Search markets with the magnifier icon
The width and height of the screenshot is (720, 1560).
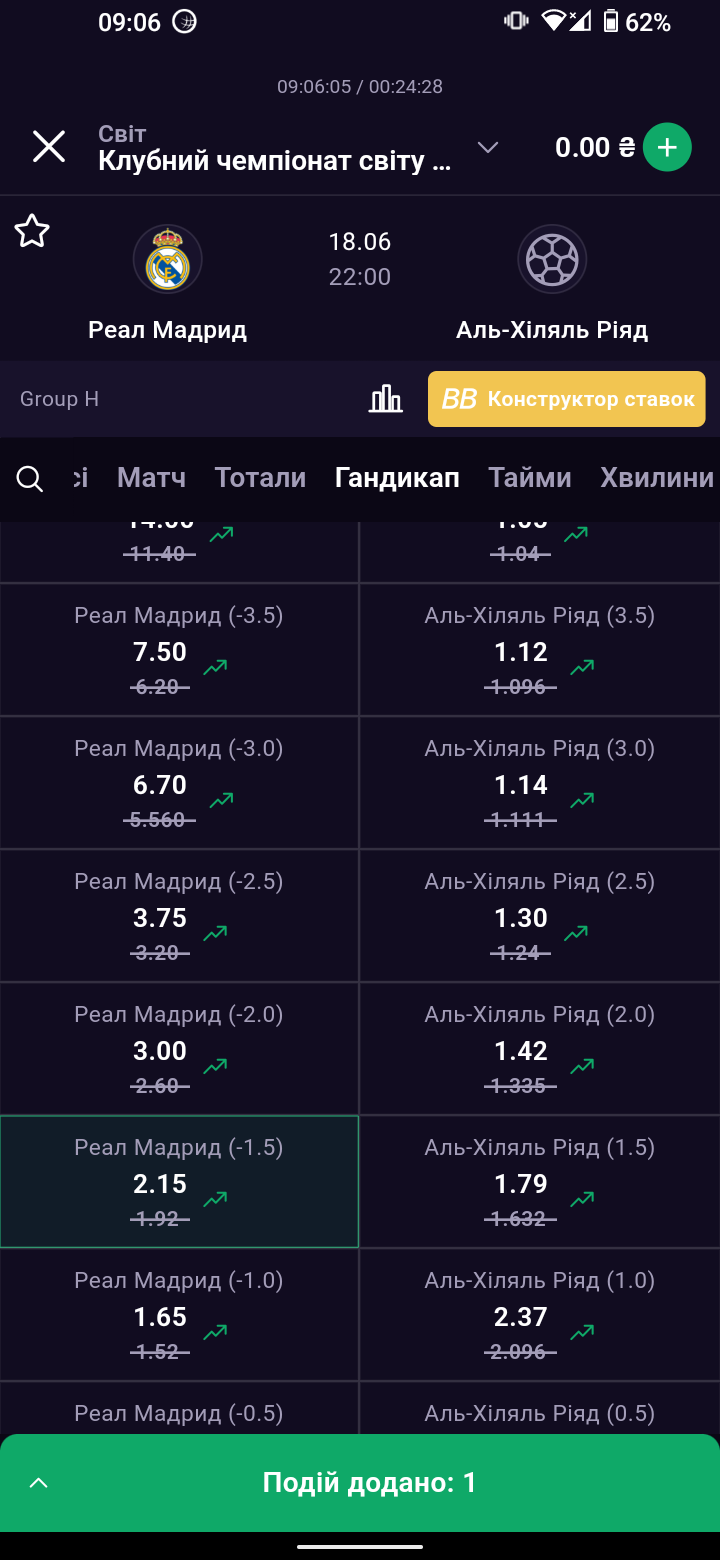pos(31,479)
